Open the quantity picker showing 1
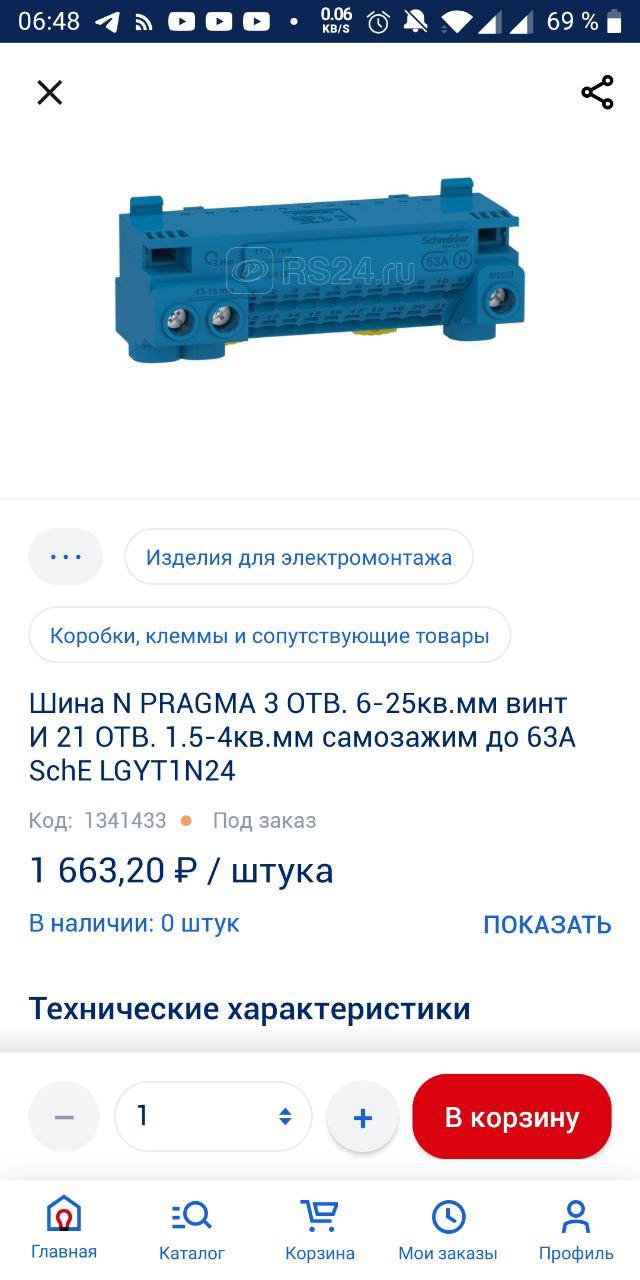This screenshot has width=640, height=1280. [x=214, y=1117]
